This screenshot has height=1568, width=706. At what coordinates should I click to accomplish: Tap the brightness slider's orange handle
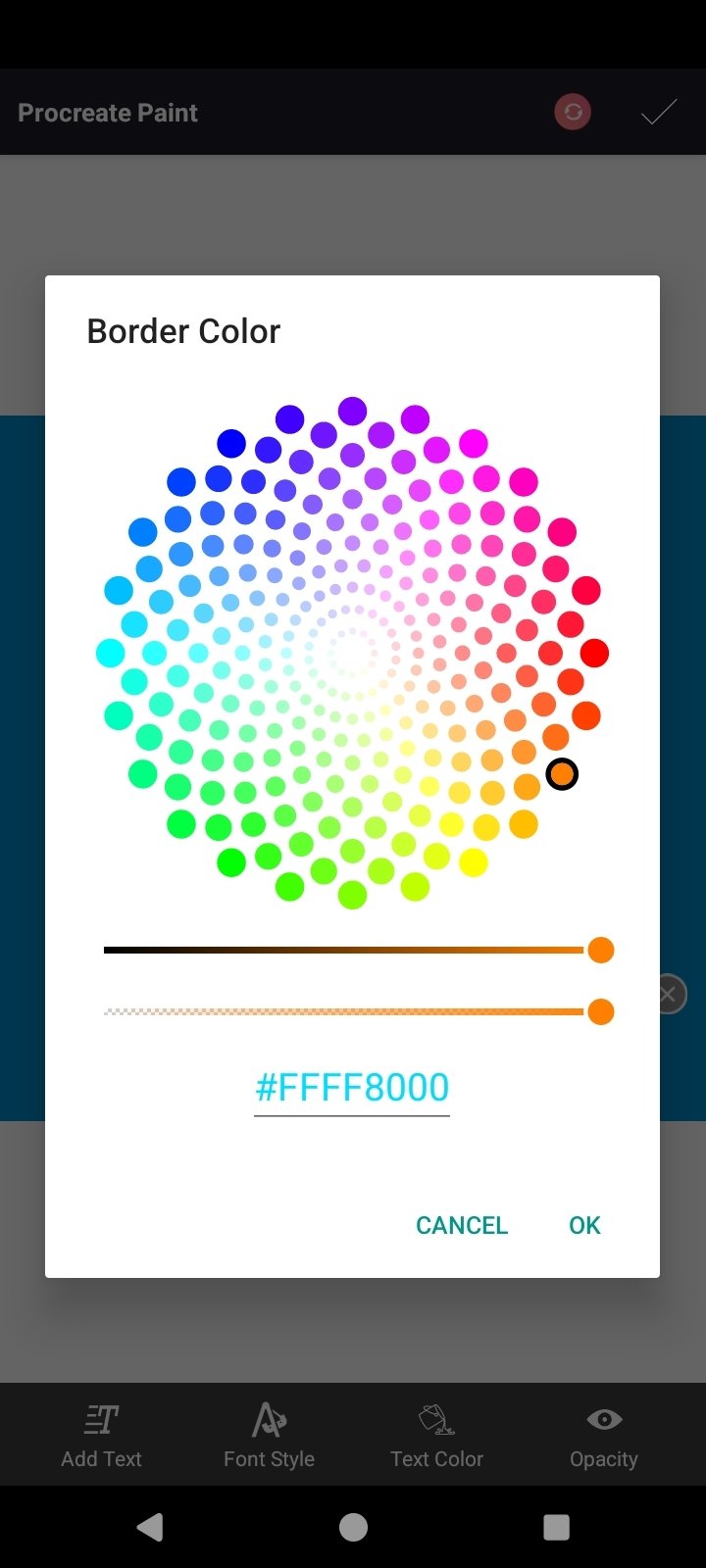click(601, 950)
